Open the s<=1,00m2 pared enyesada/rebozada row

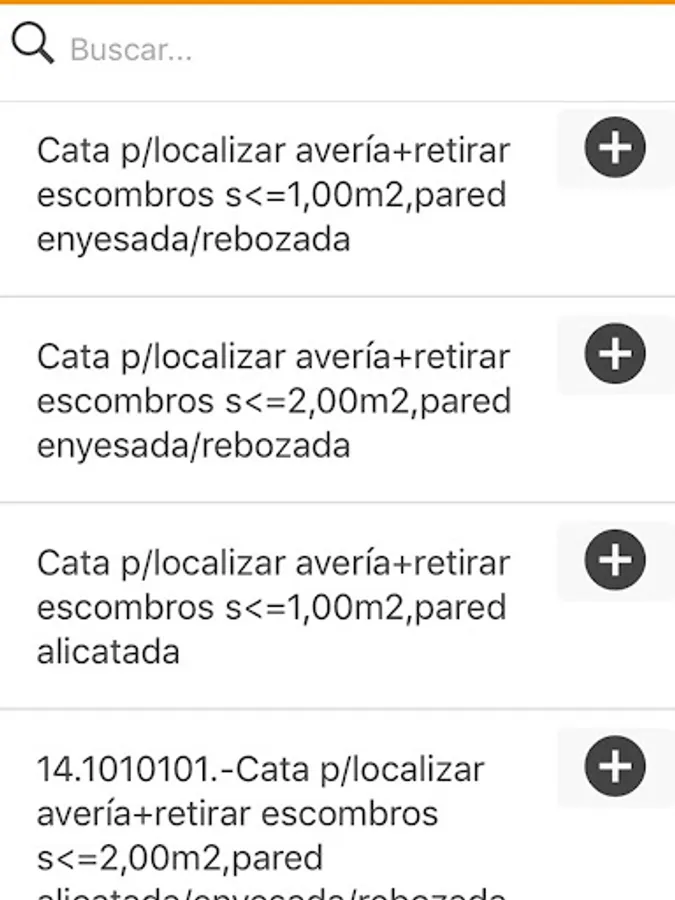coord(273,196)
